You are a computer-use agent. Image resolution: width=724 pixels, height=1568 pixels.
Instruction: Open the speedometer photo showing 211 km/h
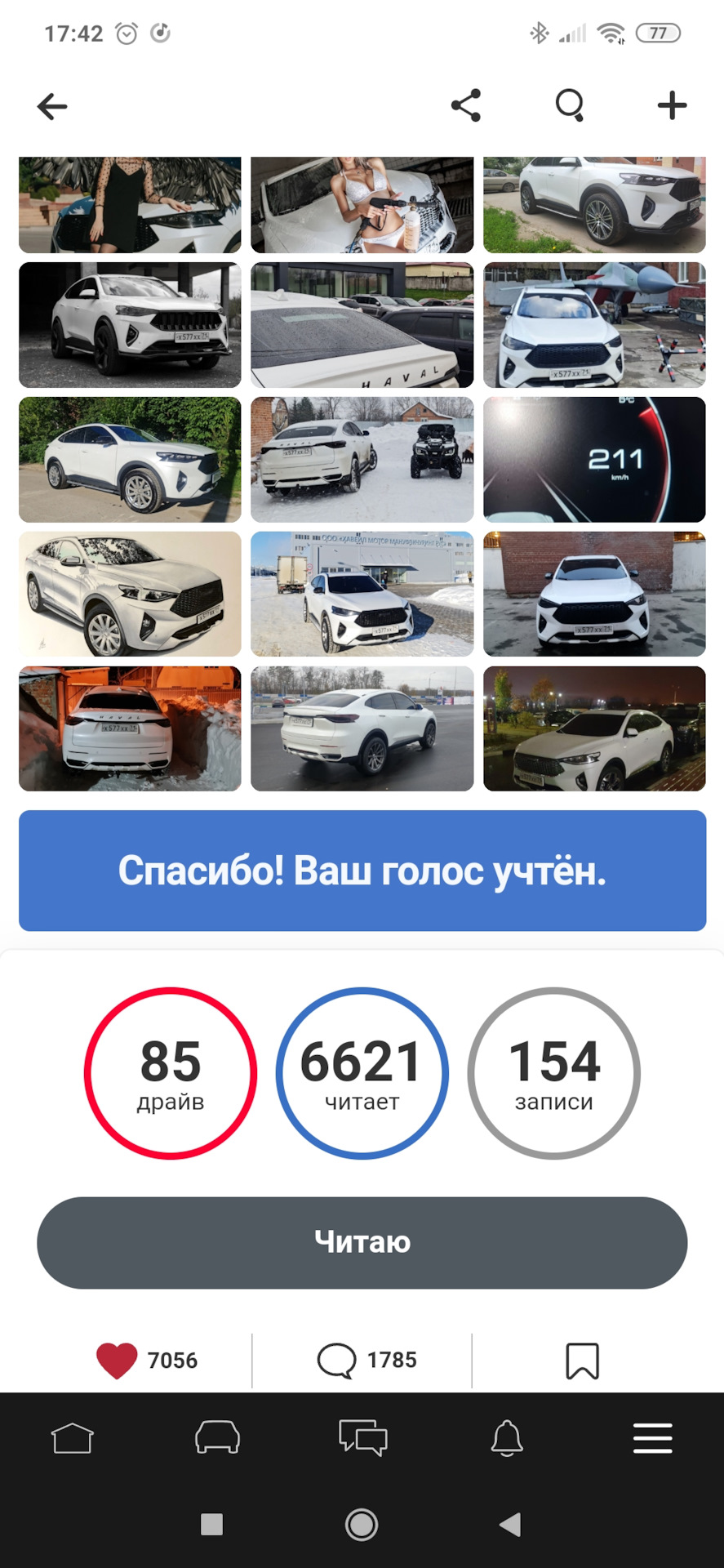pyautogui.click(x=594, y=460)
